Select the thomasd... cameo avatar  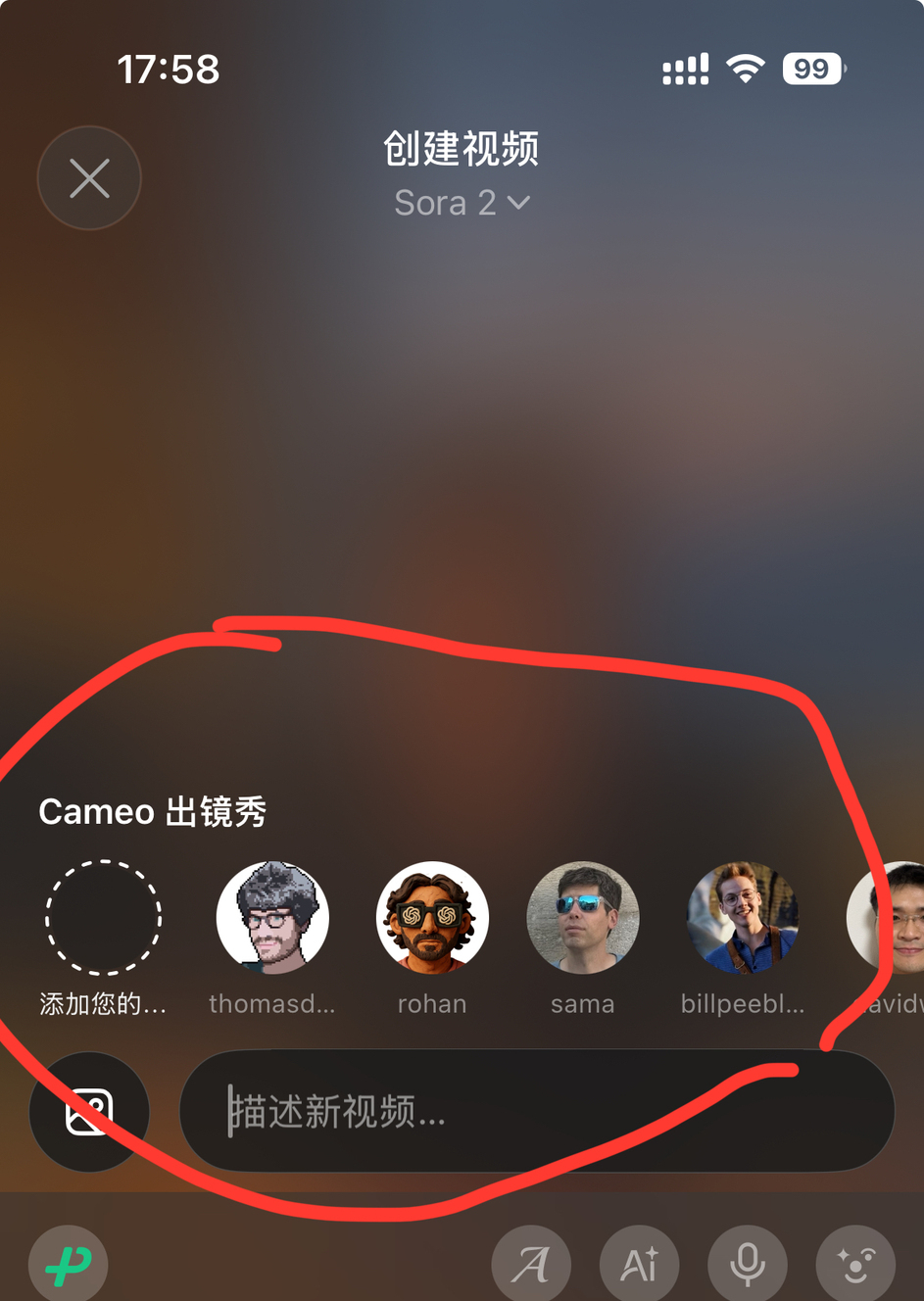272,918
